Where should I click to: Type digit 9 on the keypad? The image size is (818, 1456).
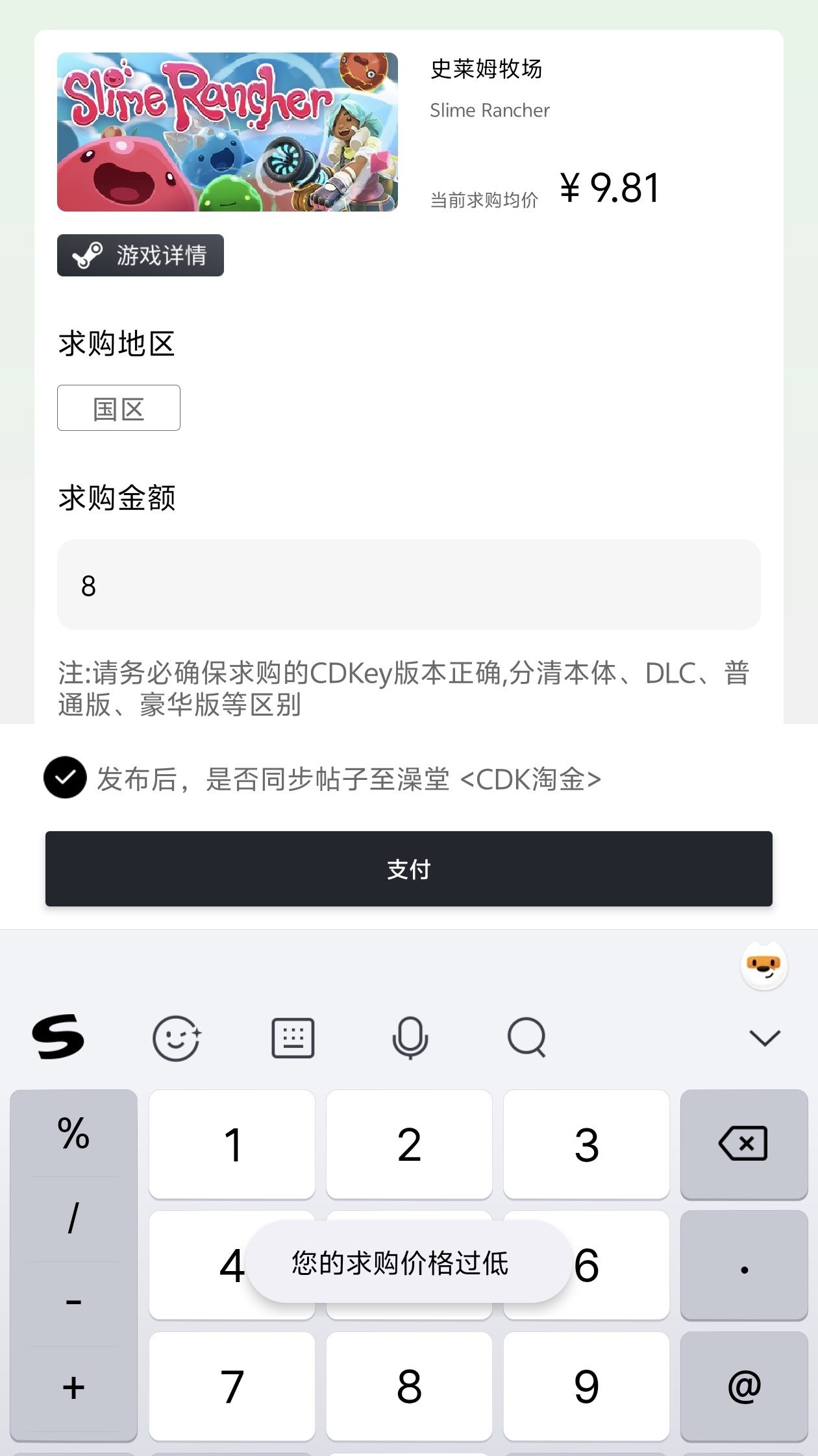(x=586, y=1386)
